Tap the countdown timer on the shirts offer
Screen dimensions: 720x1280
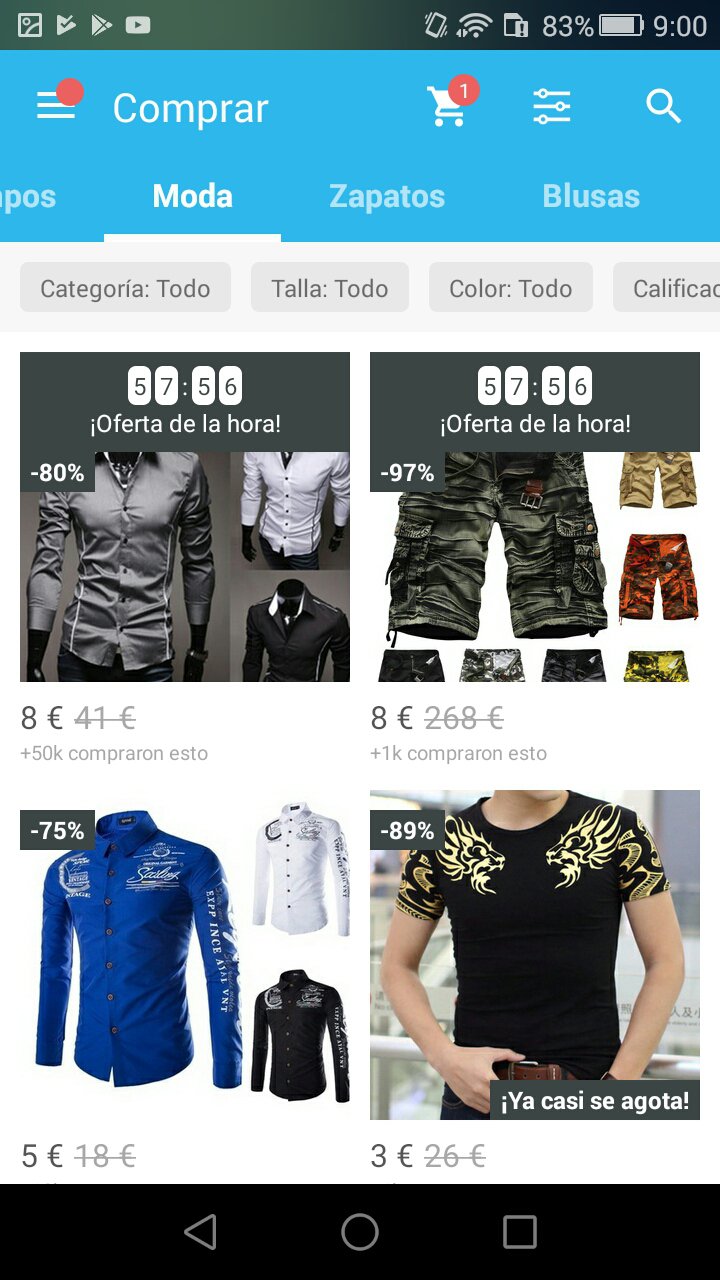pos(184,384)
